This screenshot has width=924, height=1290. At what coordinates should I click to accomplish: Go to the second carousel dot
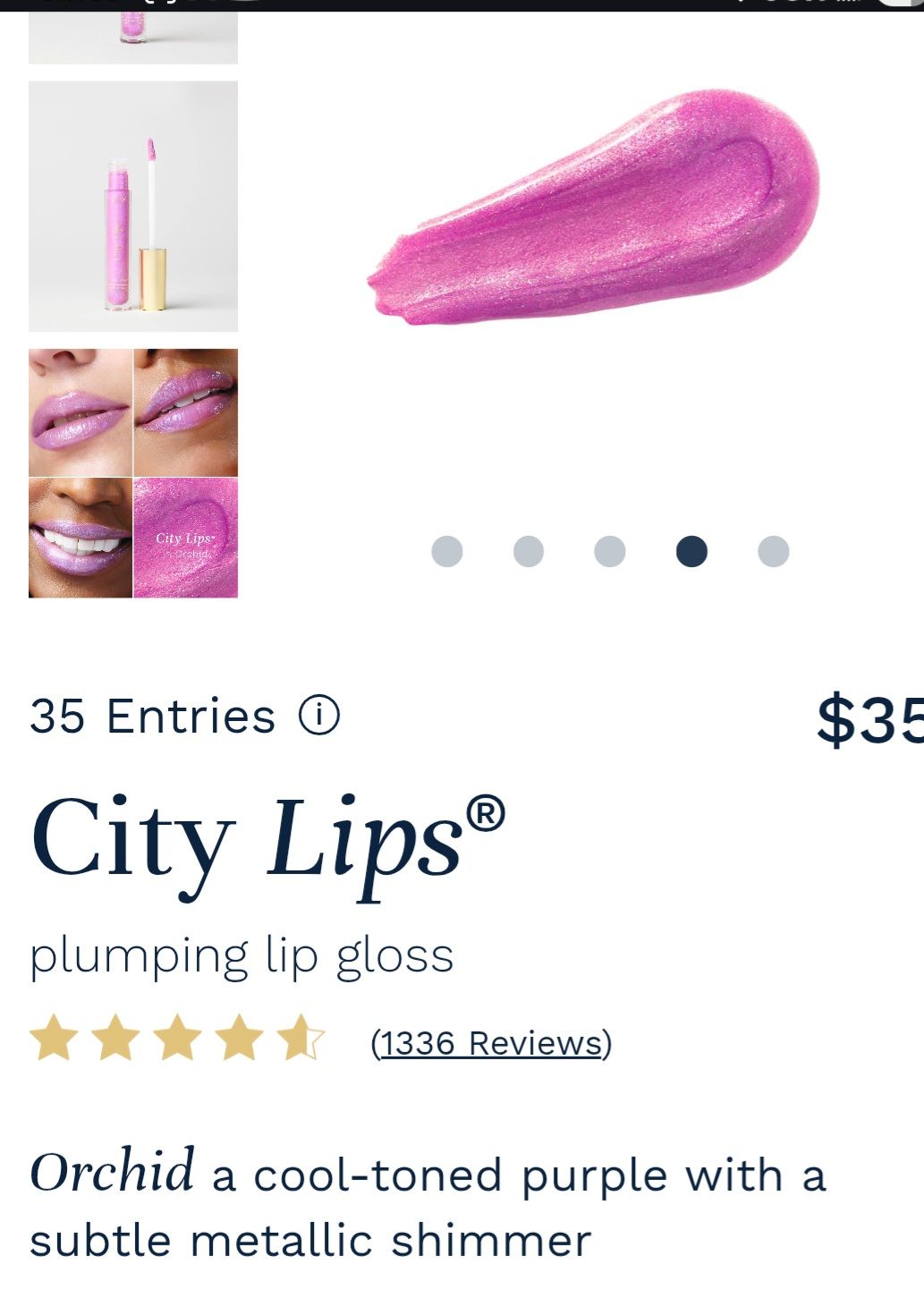[x=529, y=551]
